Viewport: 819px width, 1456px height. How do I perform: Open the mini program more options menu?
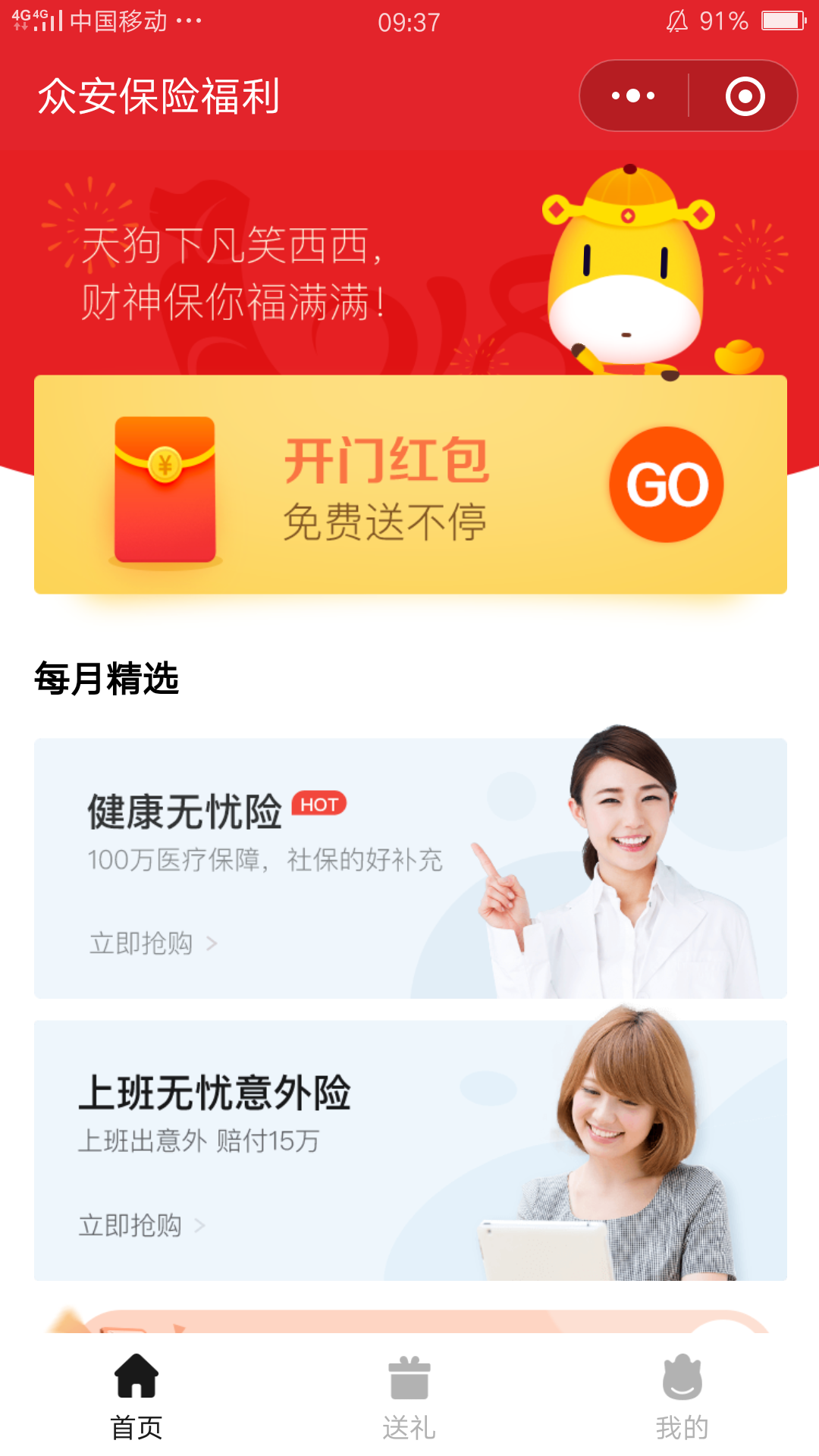click(x=634, y=96)
